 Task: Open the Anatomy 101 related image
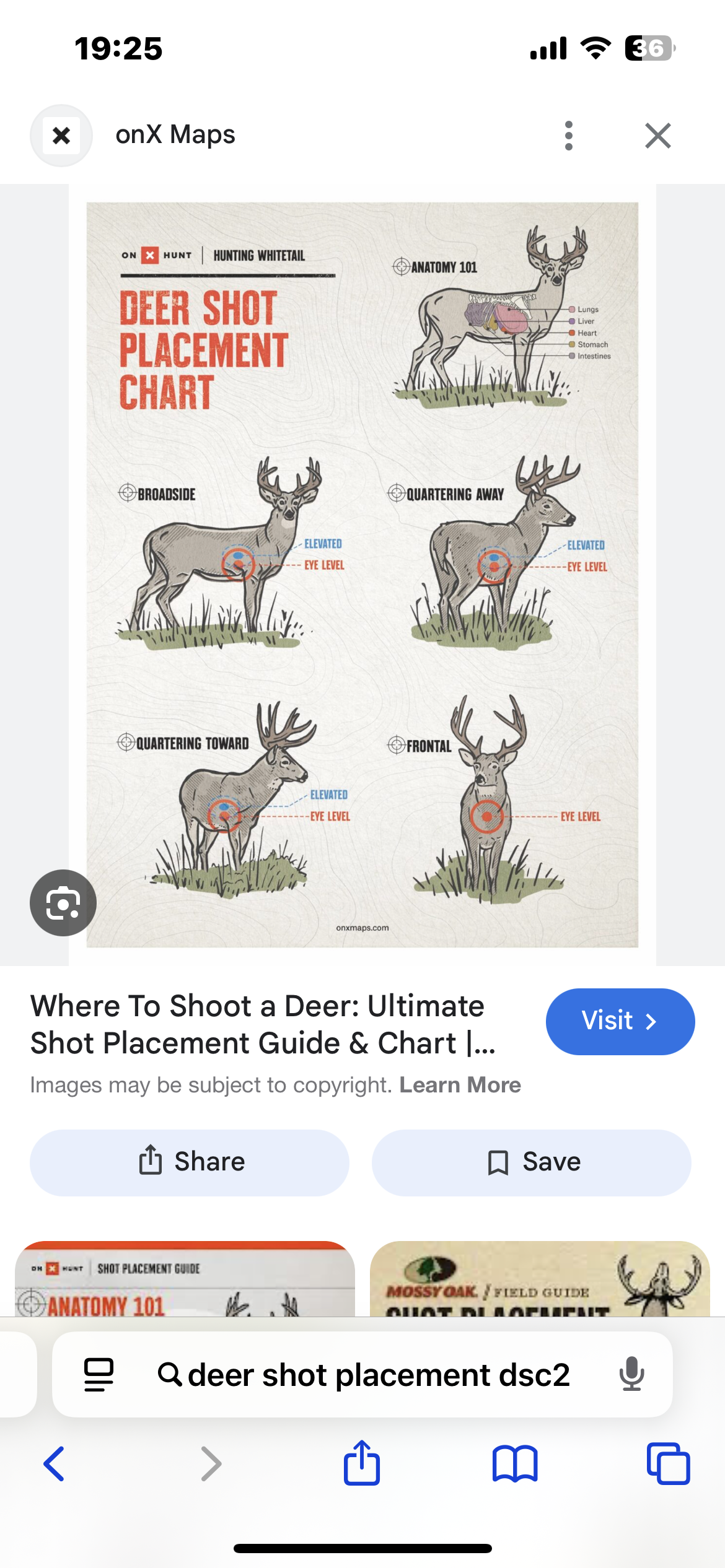[185, 1278]
